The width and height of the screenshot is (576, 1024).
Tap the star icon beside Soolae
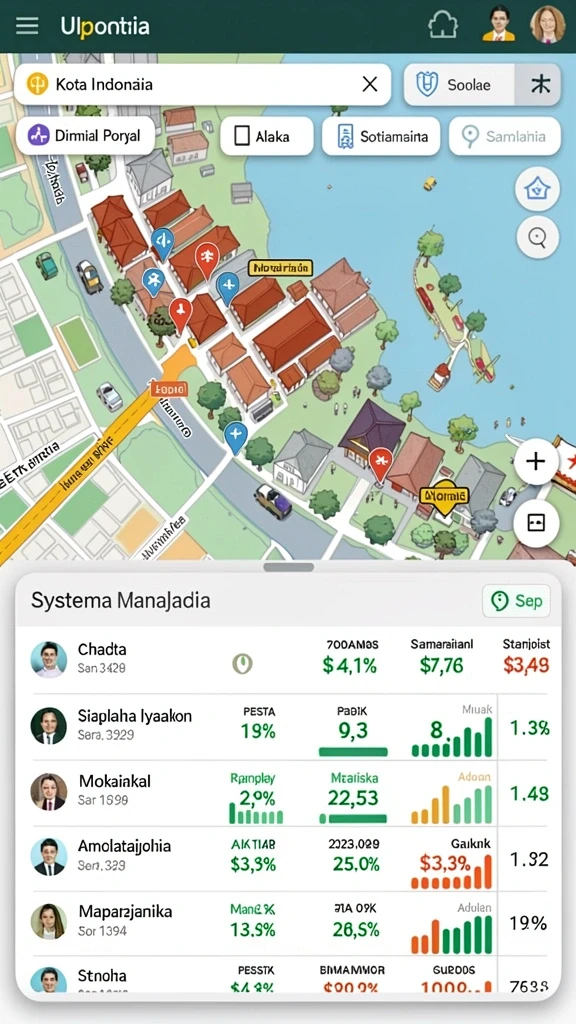[539, 85]
